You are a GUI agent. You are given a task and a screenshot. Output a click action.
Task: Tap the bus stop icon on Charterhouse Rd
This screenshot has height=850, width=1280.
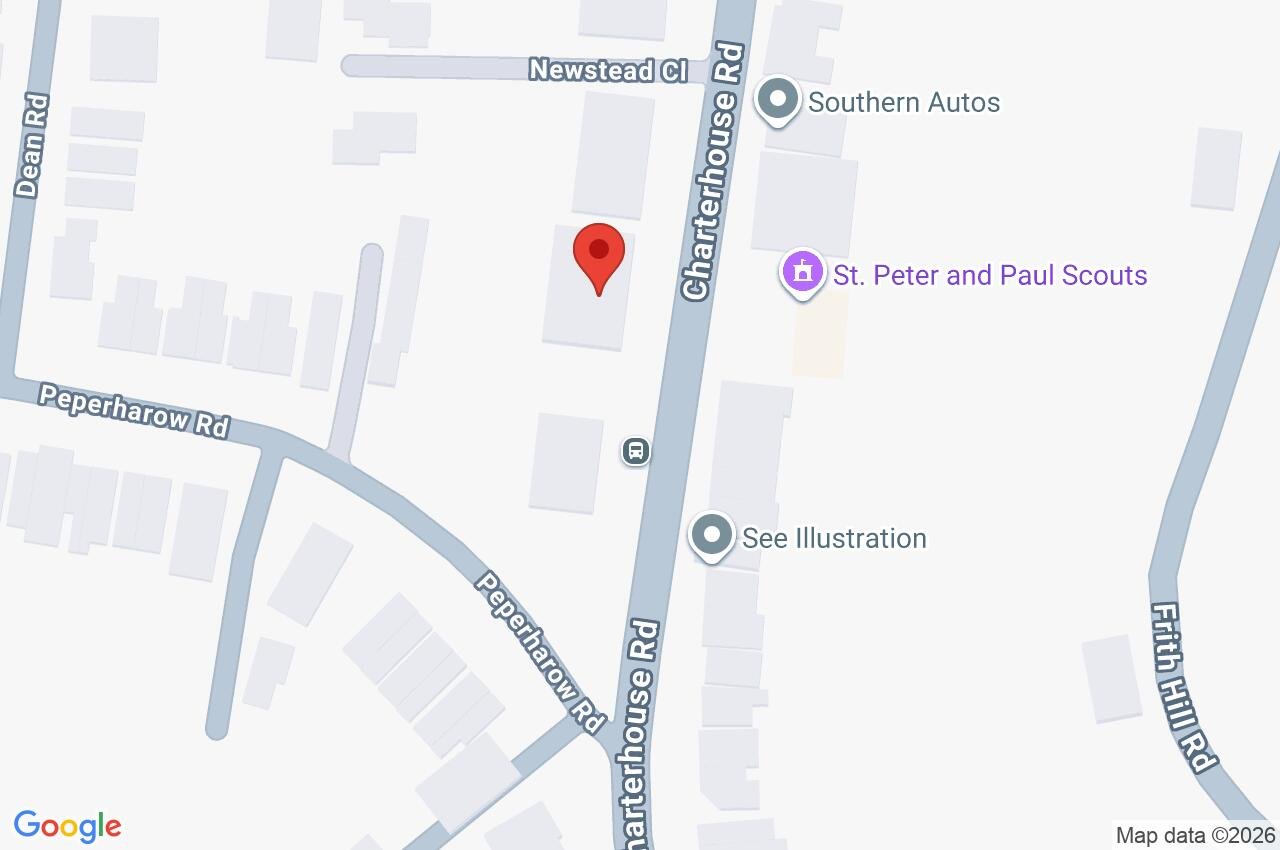pyautogui.click(x=636, y=451)
